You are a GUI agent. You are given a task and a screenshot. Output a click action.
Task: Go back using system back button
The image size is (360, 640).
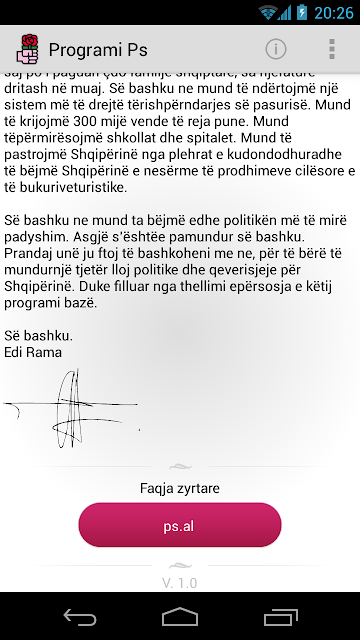tap(80, 617)
